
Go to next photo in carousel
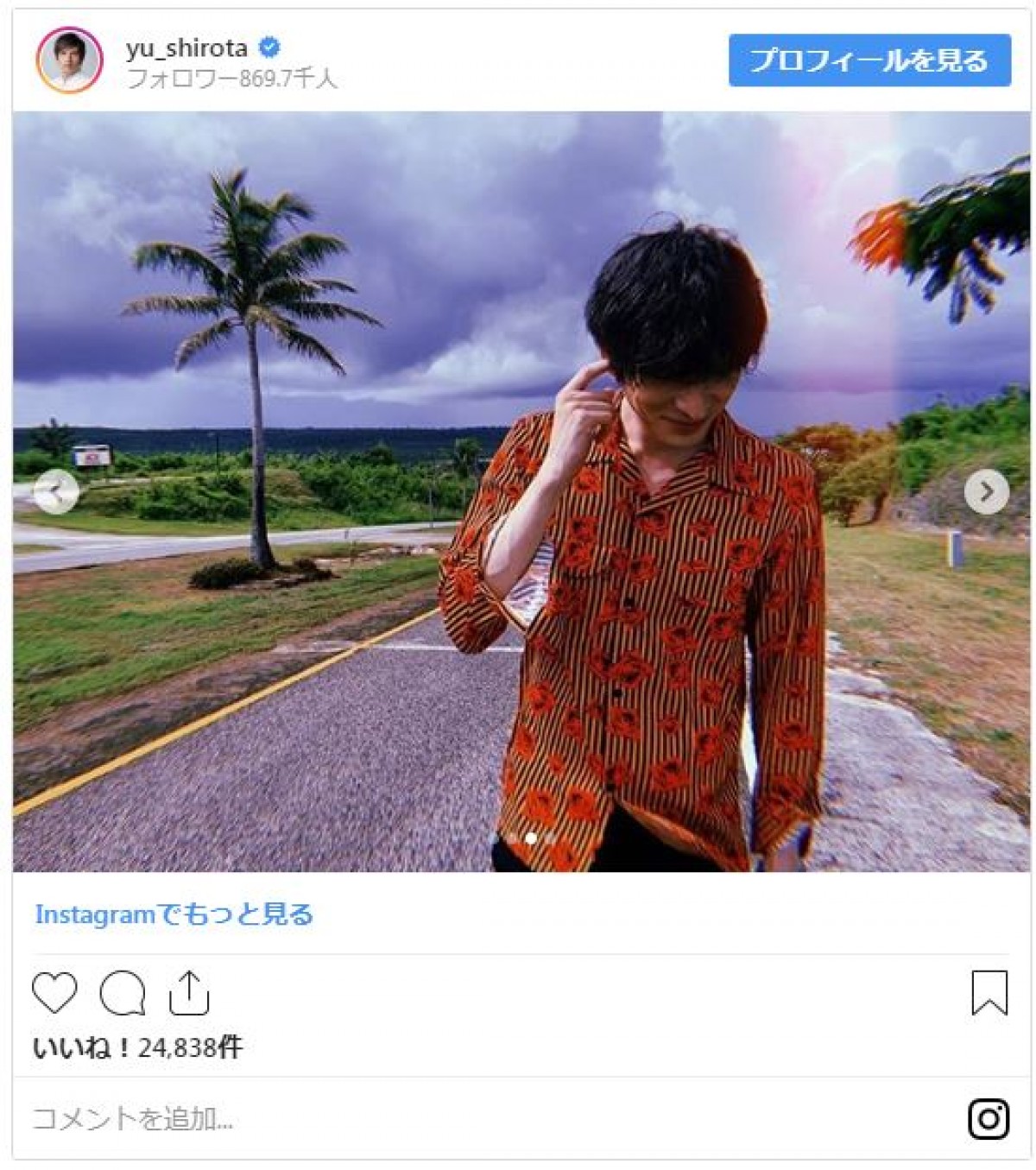[986, 492]
